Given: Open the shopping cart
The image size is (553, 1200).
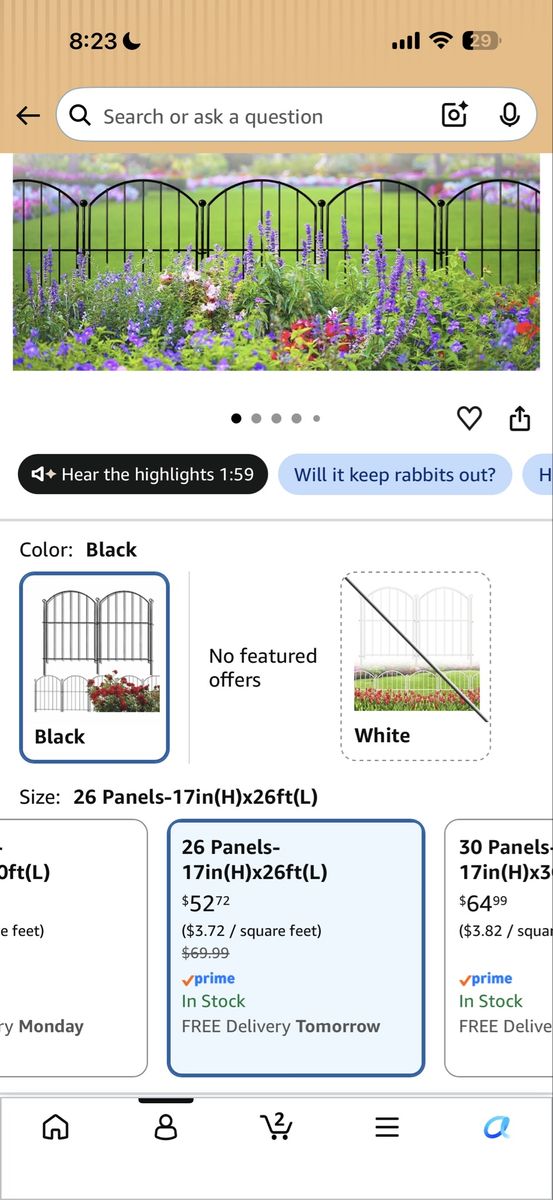Looking at the screenshot, I should [x=276, y=1127].
